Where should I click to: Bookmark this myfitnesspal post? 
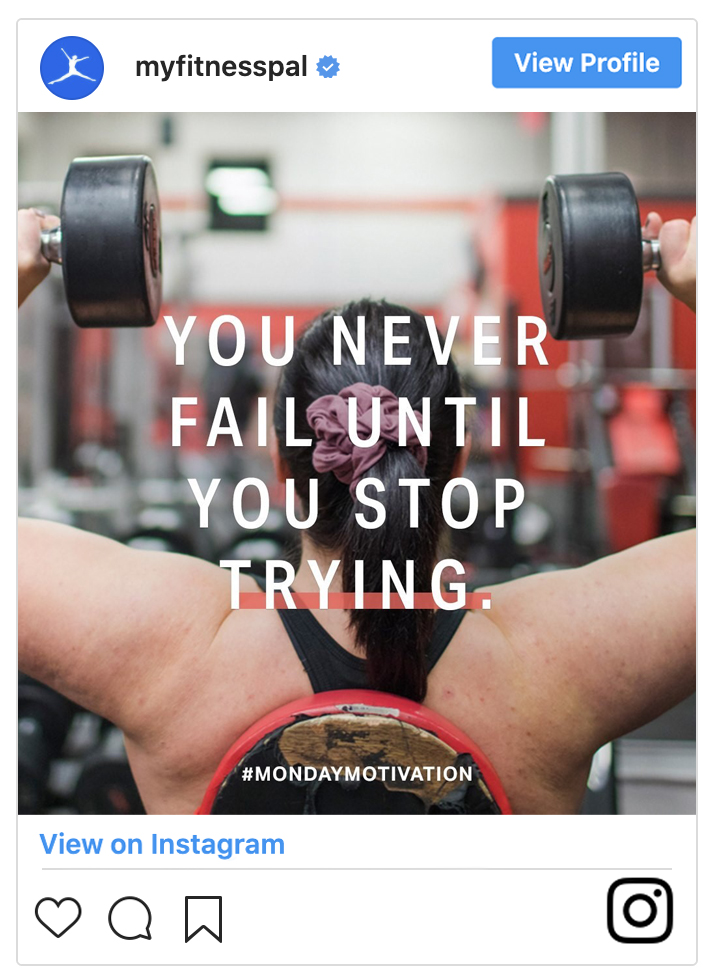point(203,919)
